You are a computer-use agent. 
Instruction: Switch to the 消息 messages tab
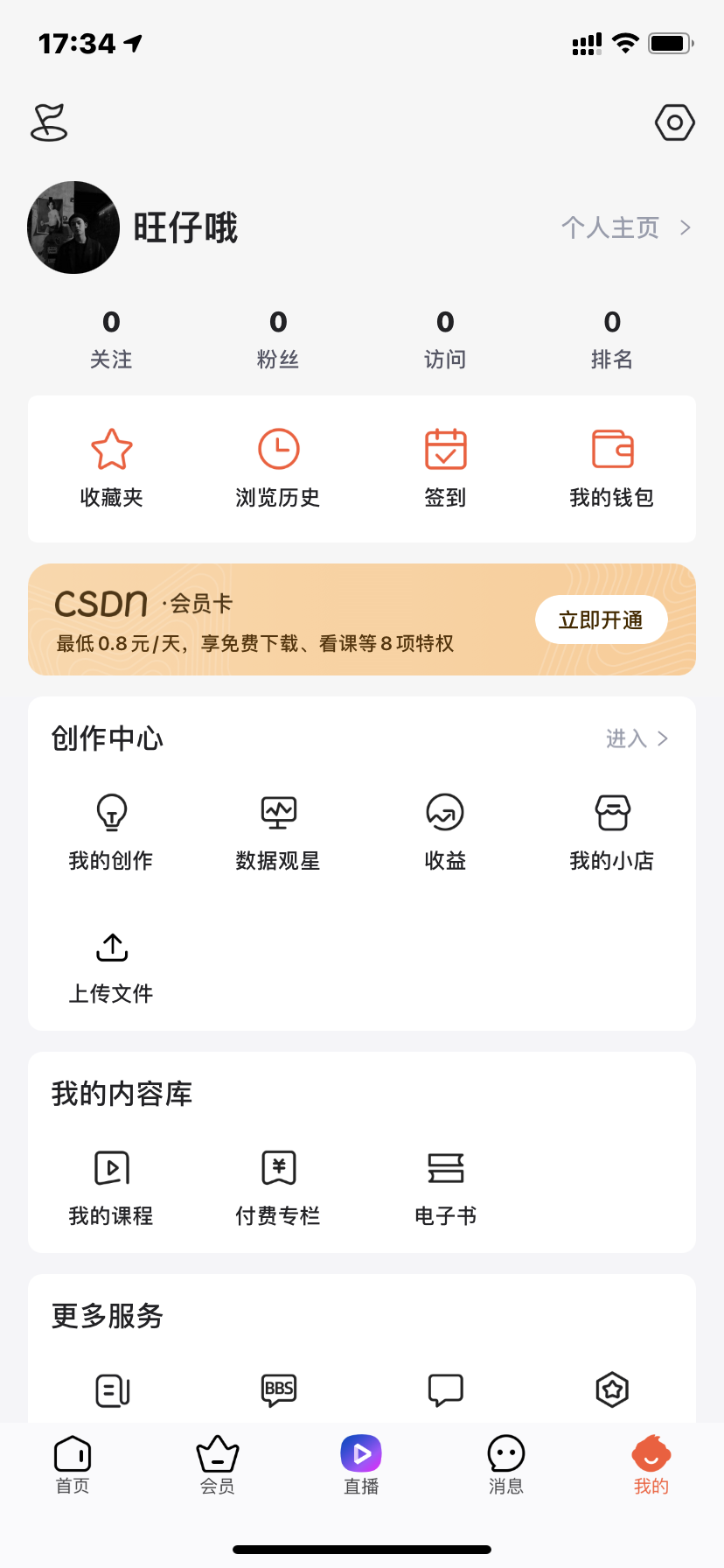pyautogui.click(x=505, y=1465)
